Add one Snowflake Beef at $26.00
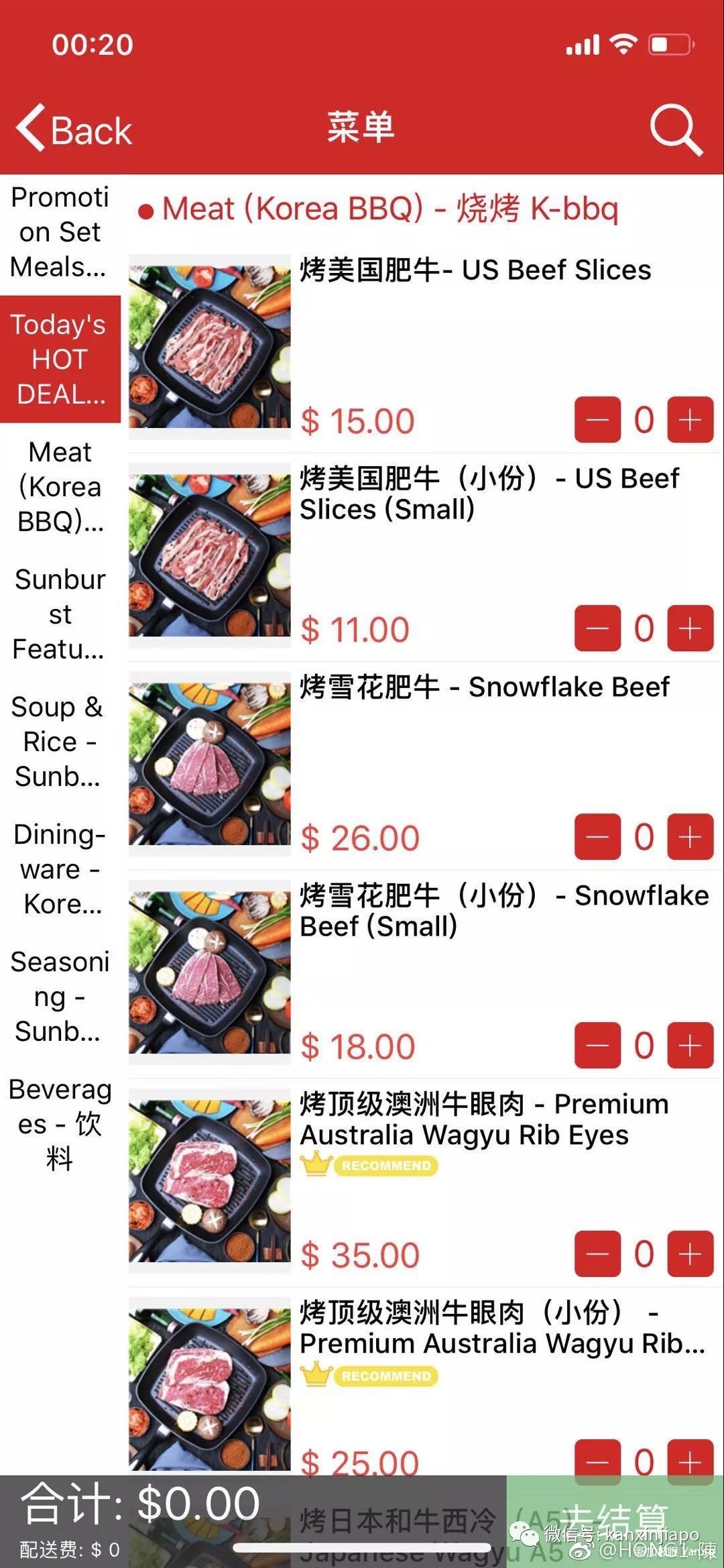The height and width of the screenshot is (1568, 724). [690, 838]
